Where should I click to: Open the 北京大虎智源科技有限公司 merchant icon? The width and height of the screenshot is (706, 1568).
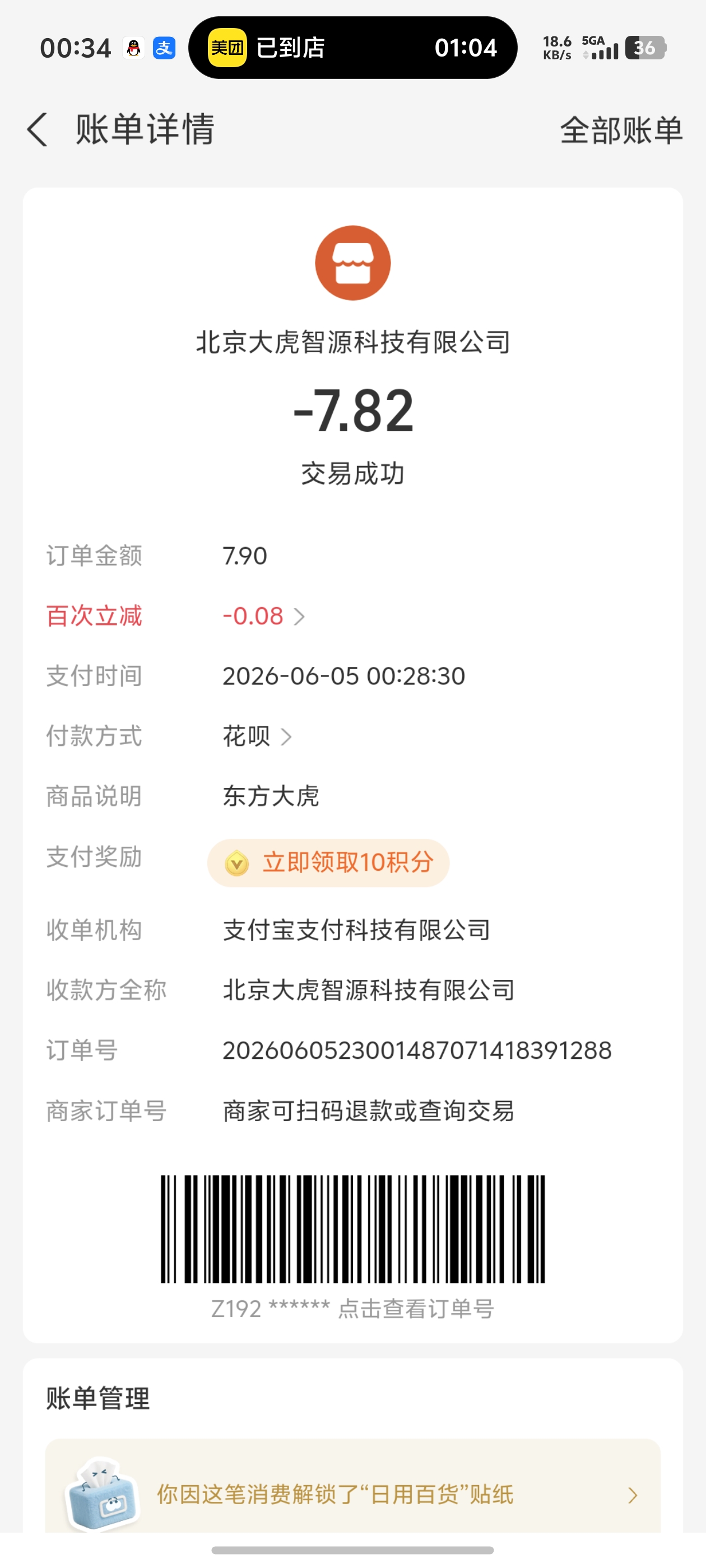pyautogui.click(x=352, y=263)
